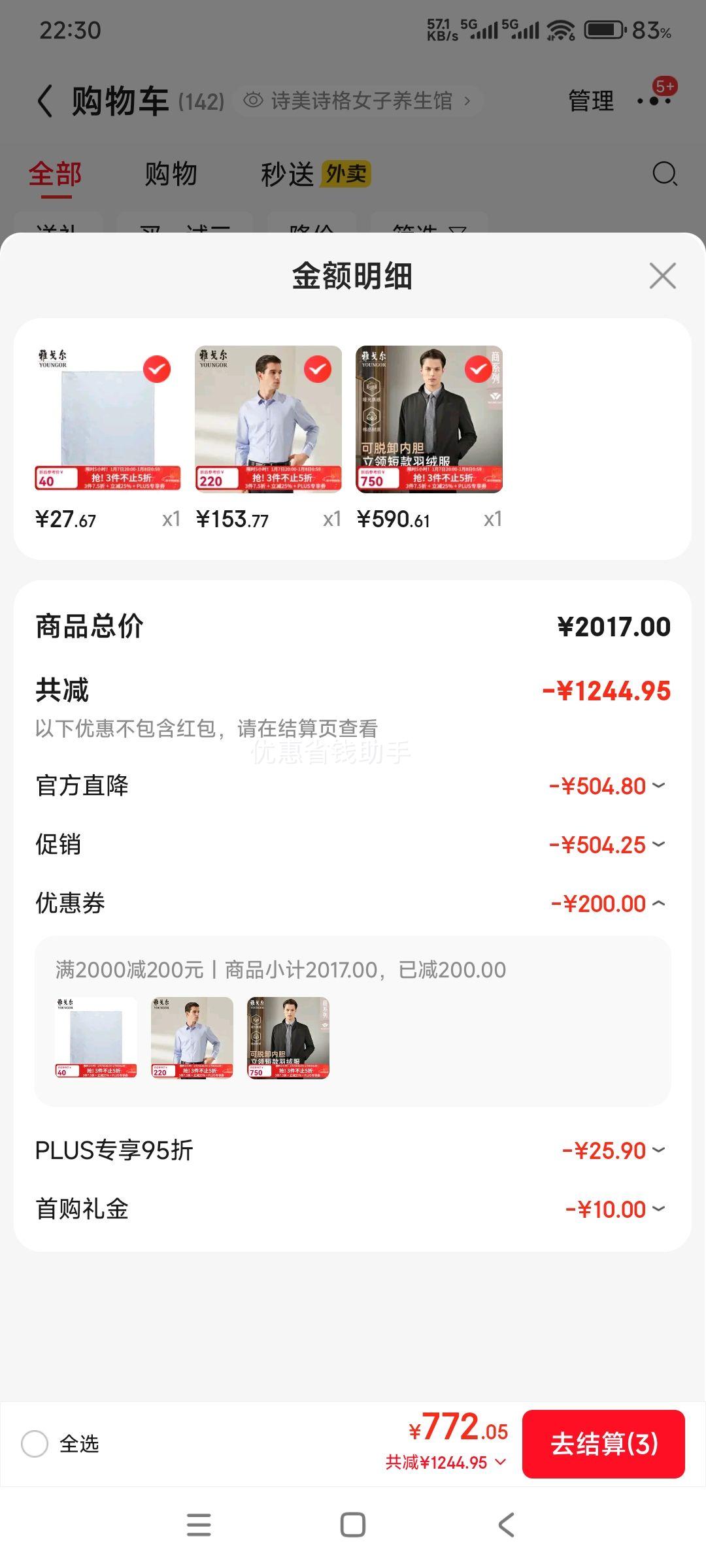Switch to the 购物 tab
The image size is (706, 1568).
point(173,174)
